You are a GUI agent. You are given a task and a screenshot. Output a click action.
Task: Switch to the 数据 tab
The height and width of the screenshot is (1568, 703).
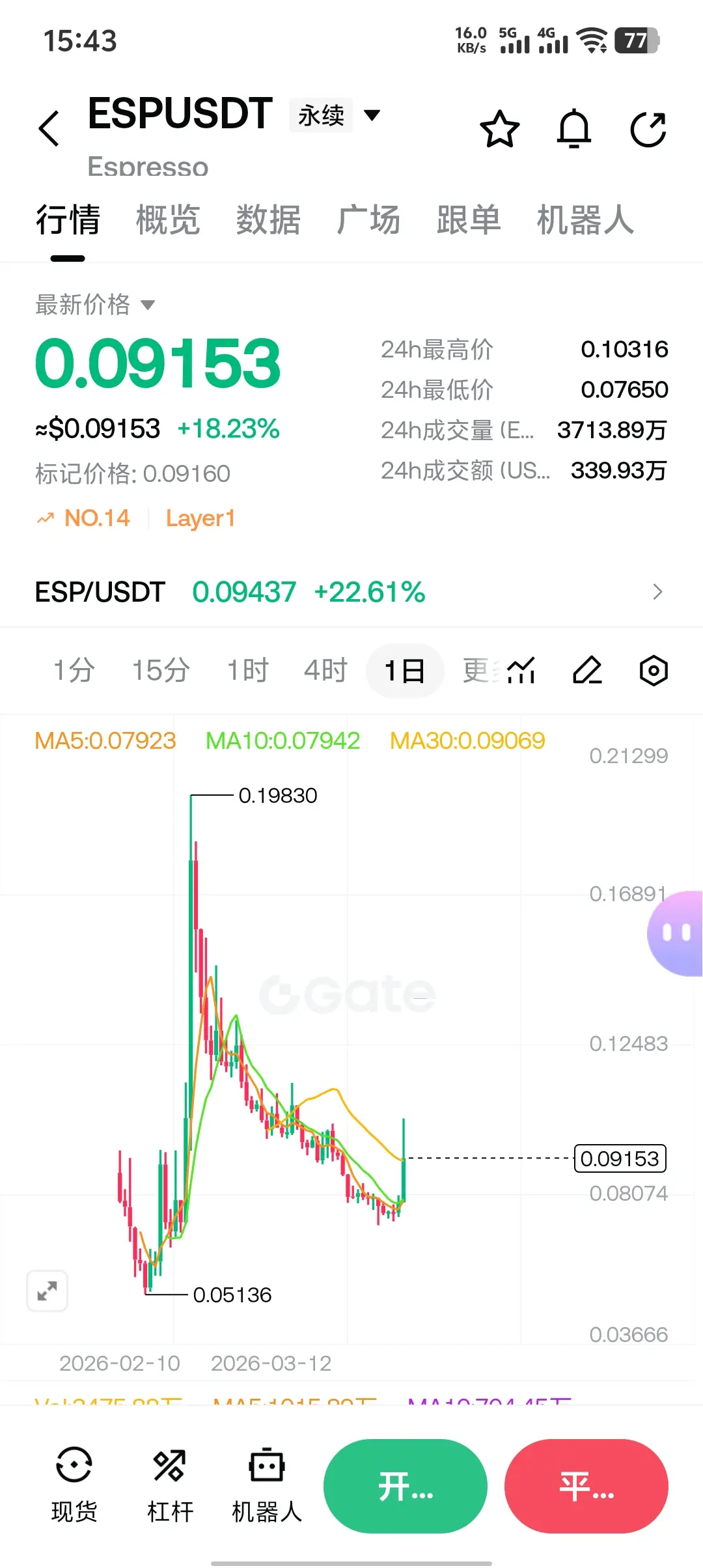click(268, 219)
